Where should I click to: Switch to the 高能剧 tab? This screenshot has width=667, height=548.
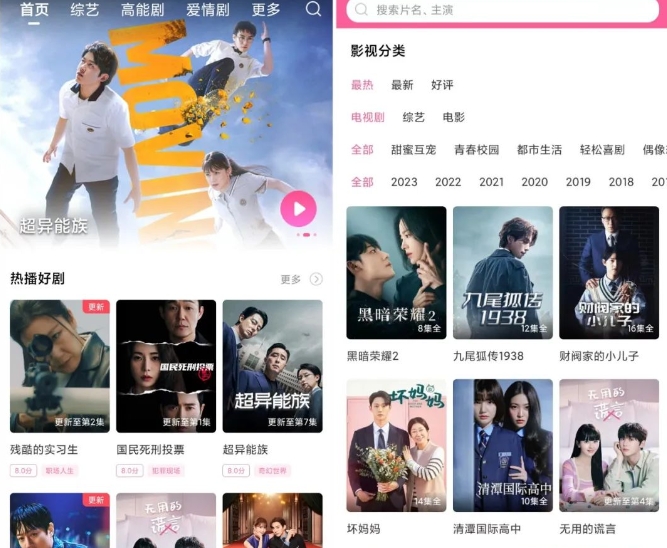point(144,10)
